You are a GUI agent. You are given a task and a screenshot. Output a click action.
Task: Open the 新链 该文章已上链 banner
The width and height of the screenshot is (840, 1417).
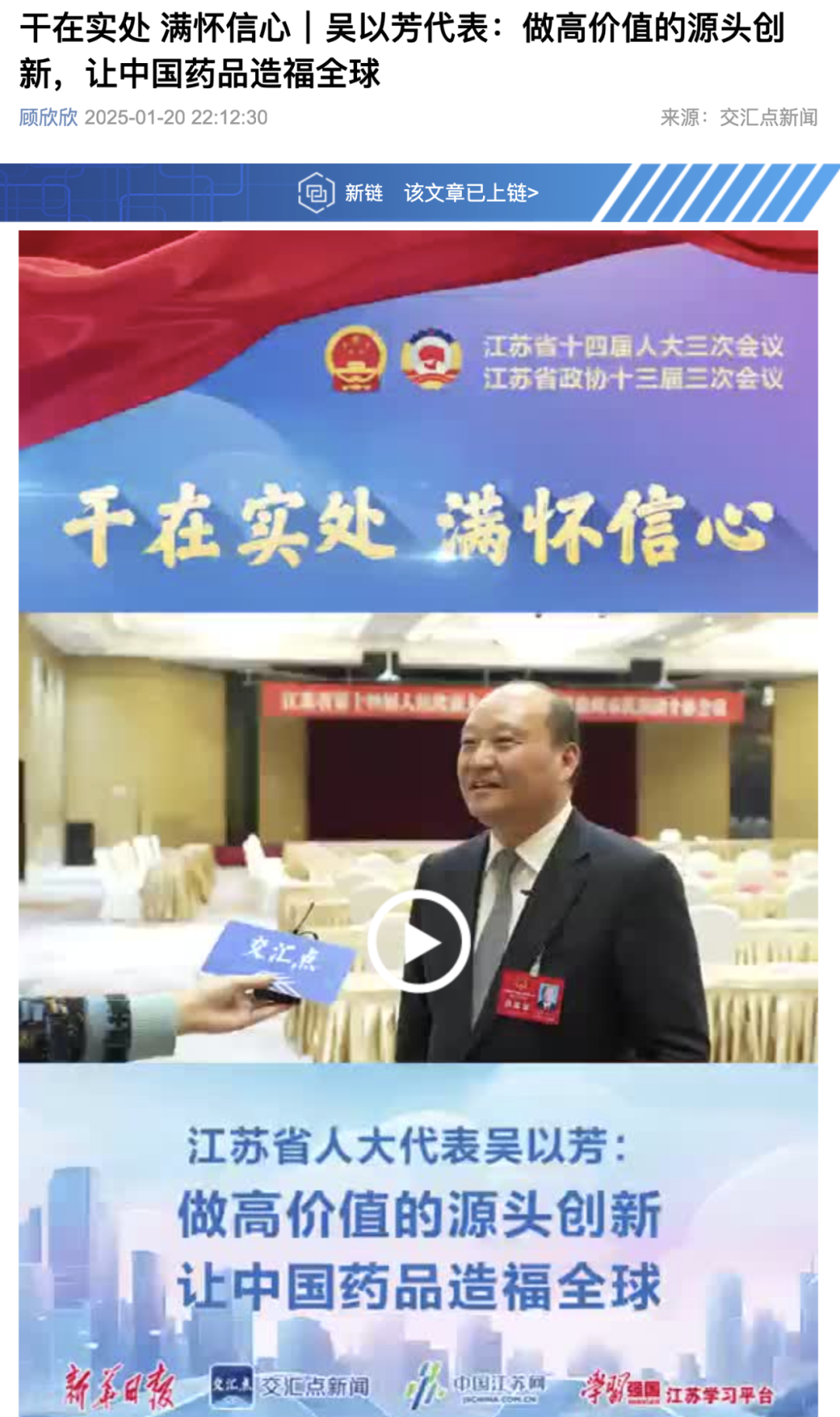[x=420, y=192]
